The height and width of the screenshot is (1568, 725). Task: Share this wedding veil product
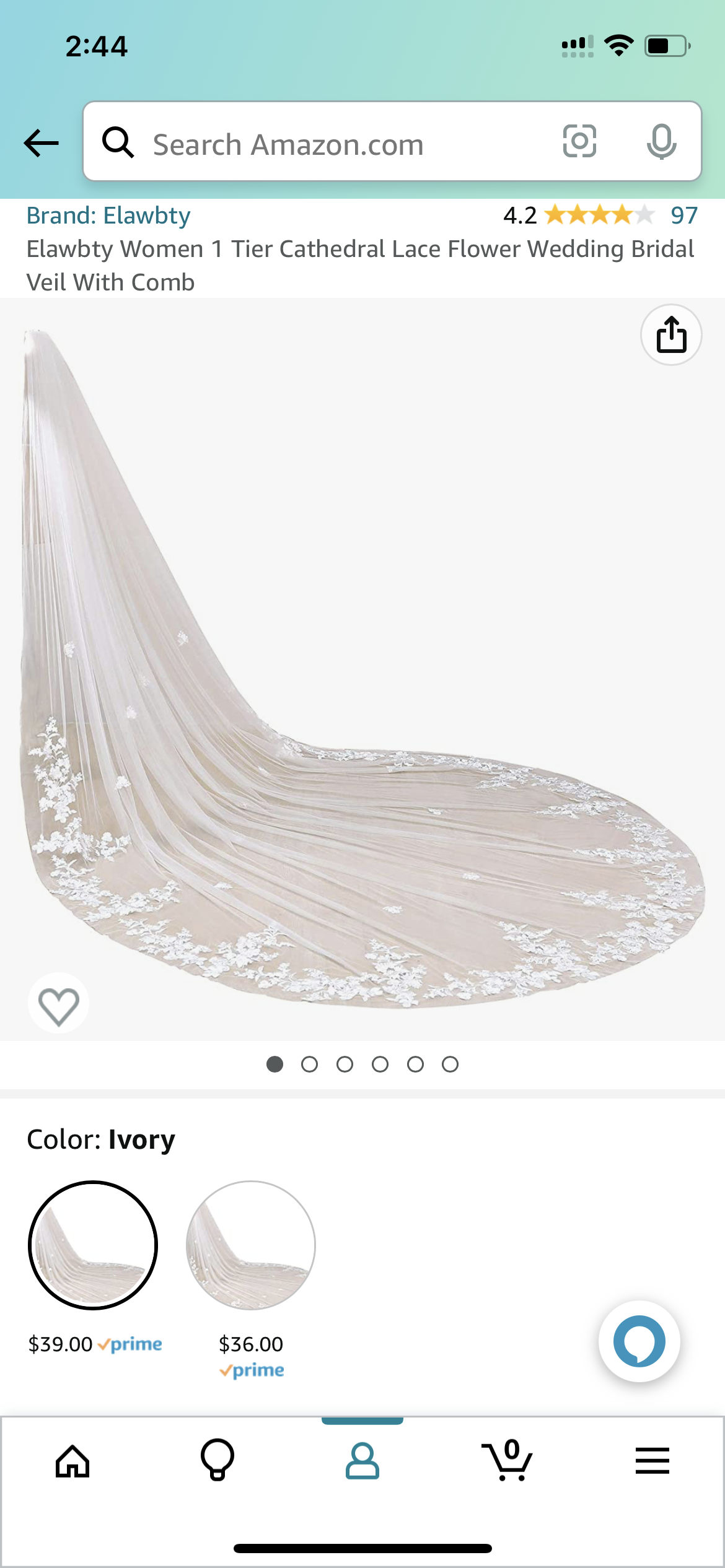pos(671,335)
